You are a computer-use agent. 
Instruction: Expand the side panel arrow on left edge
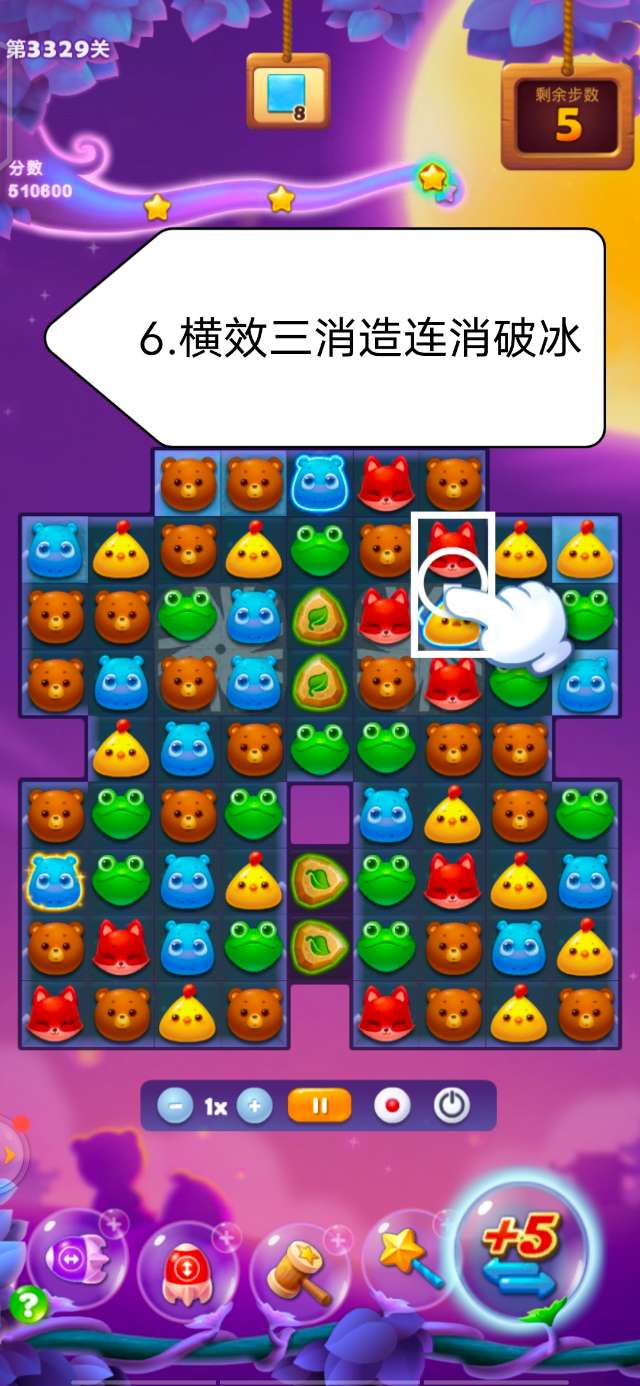(x=8, y=1155)
